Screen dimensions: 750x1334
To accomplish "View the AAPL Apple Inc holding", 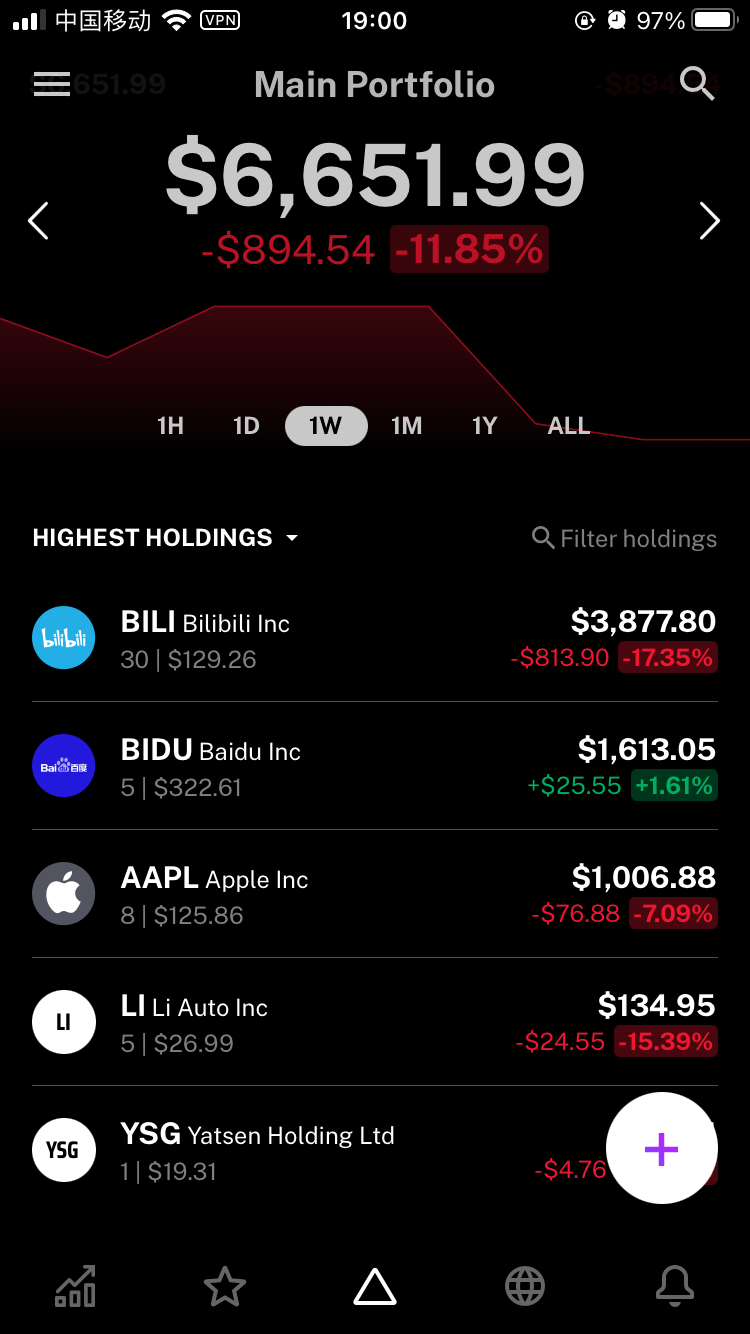I will click(x=375, y=895).
